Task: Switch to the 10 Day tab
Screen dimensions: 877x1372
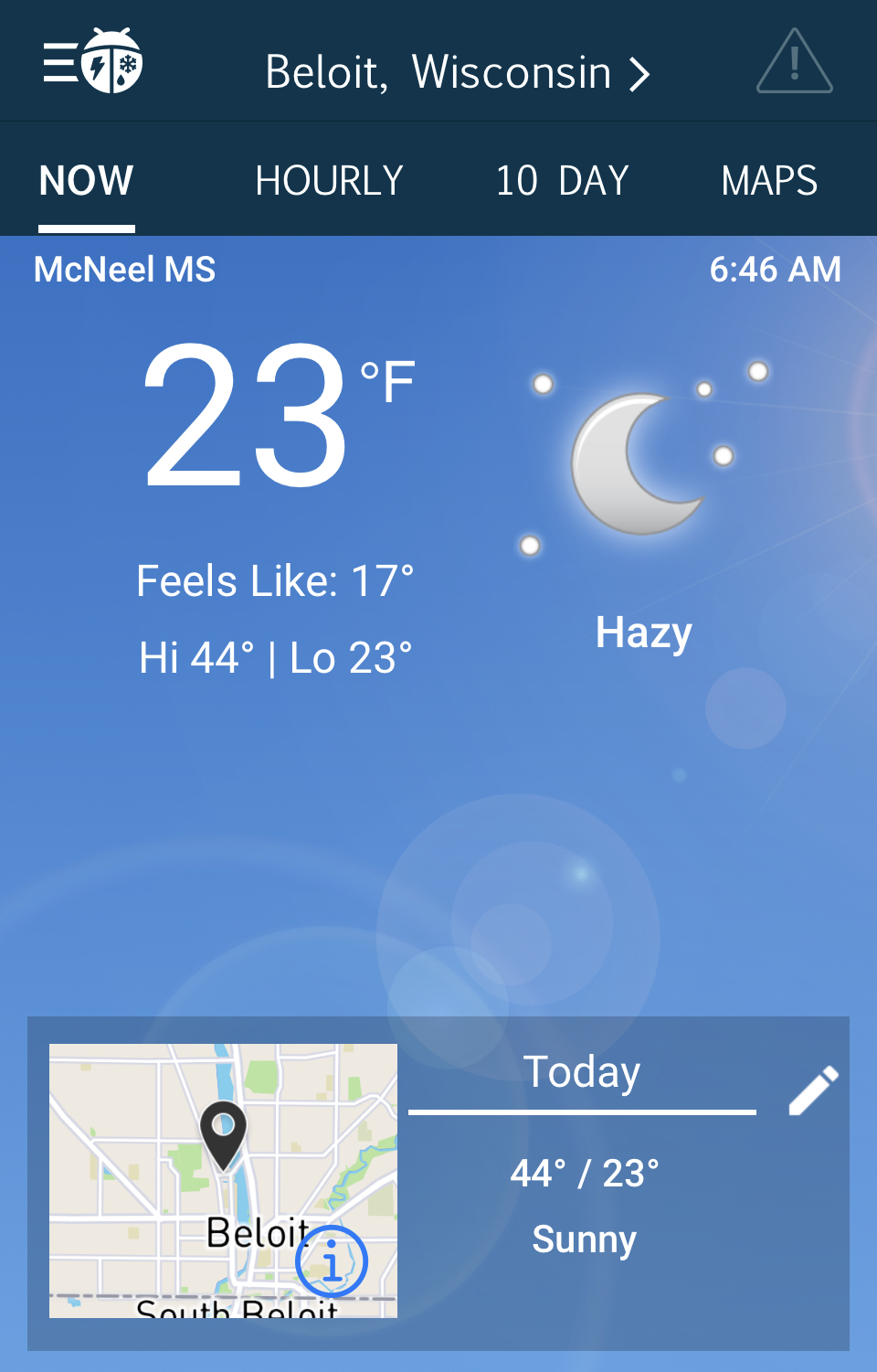Action: (562, 181)
